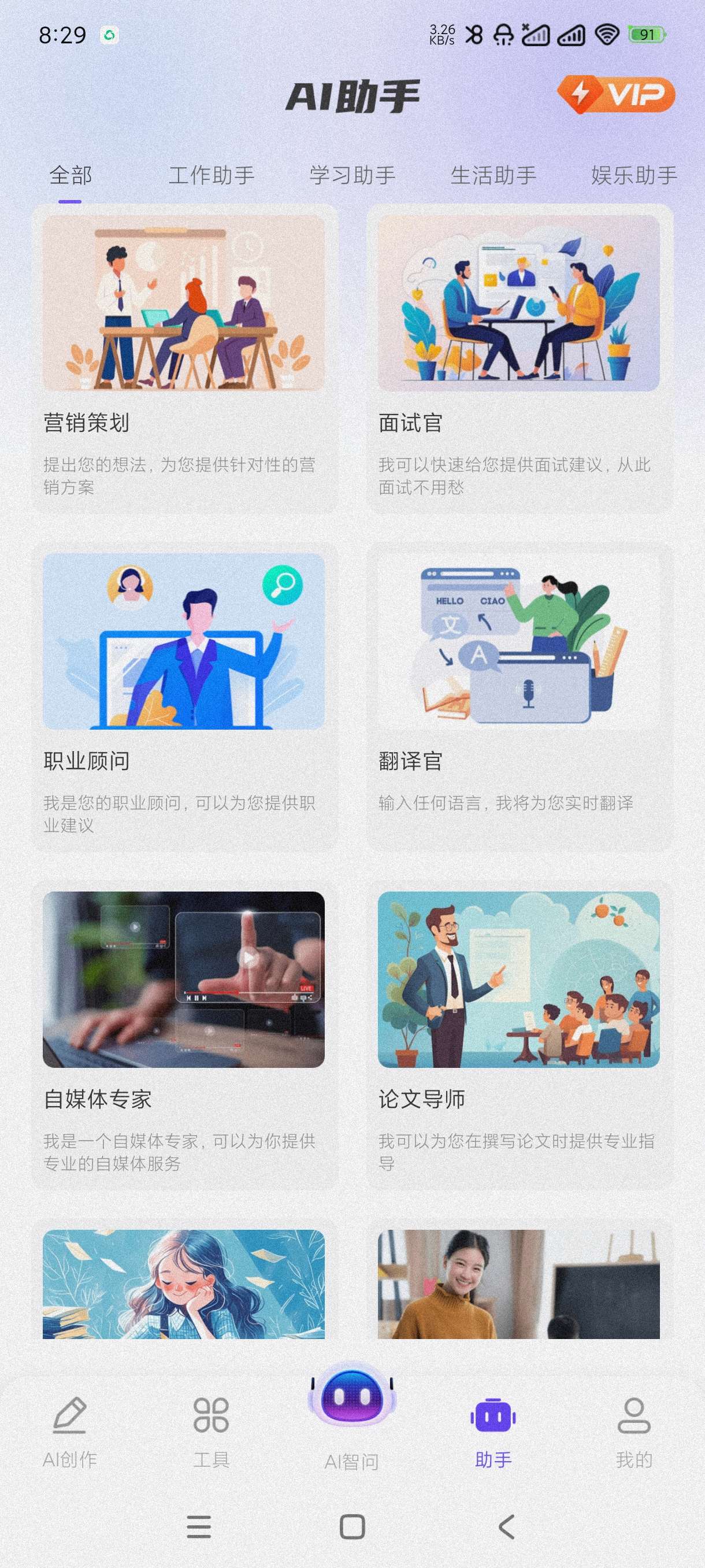Viewport: 705px width, 1568px height.
Task: Show the 生活助手 category
Action: pos(493,176)
